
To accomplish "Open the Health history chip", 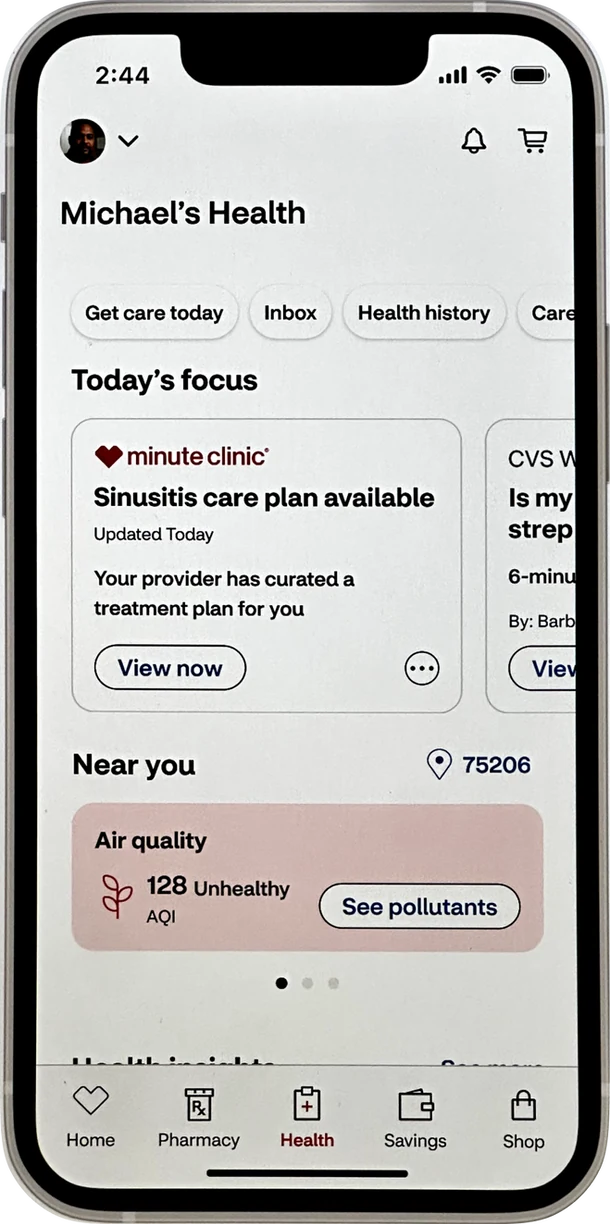I will click(424, 313).
